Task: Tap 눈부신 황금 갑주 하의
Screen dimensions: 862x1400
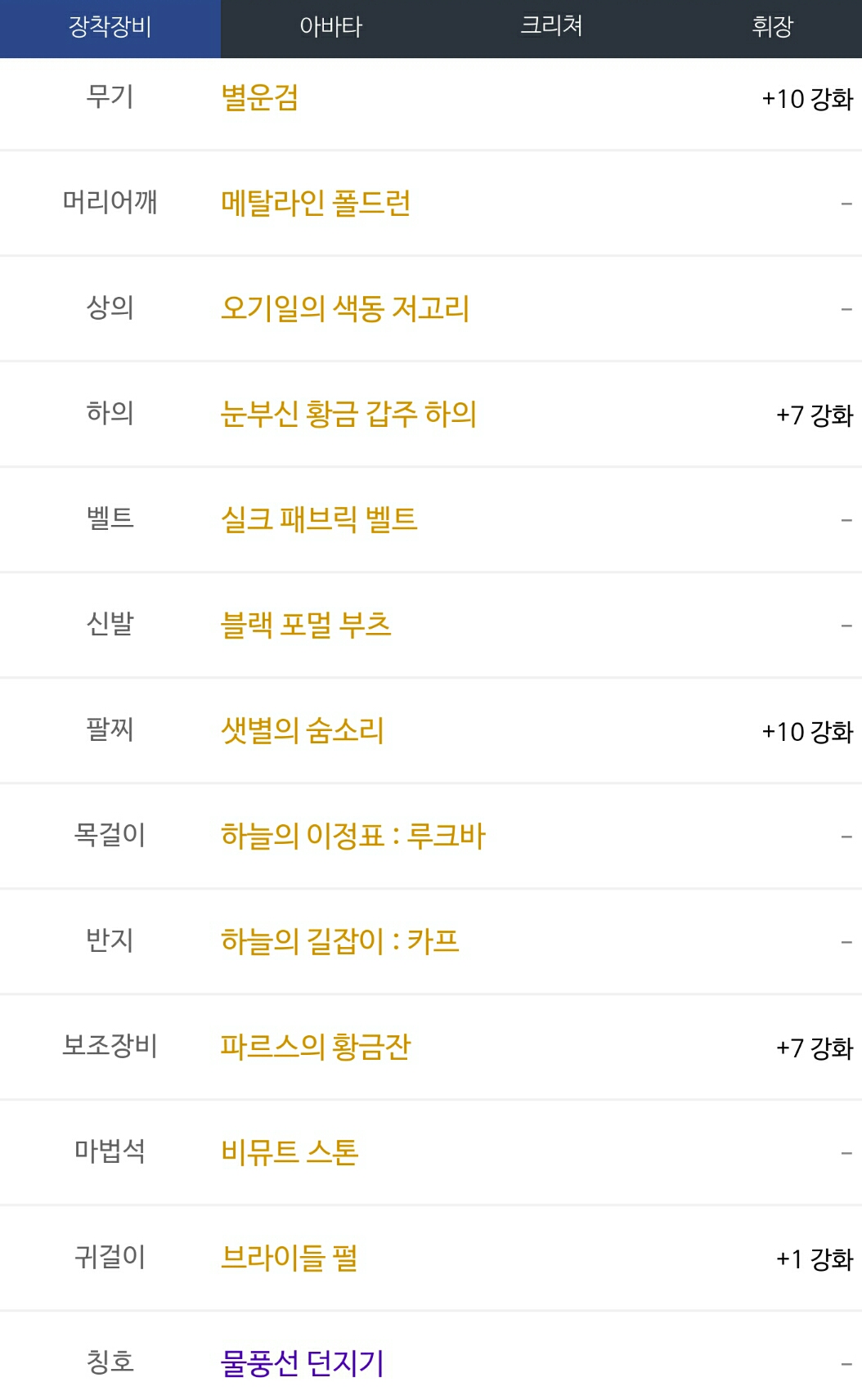Action: pos(348,414)
